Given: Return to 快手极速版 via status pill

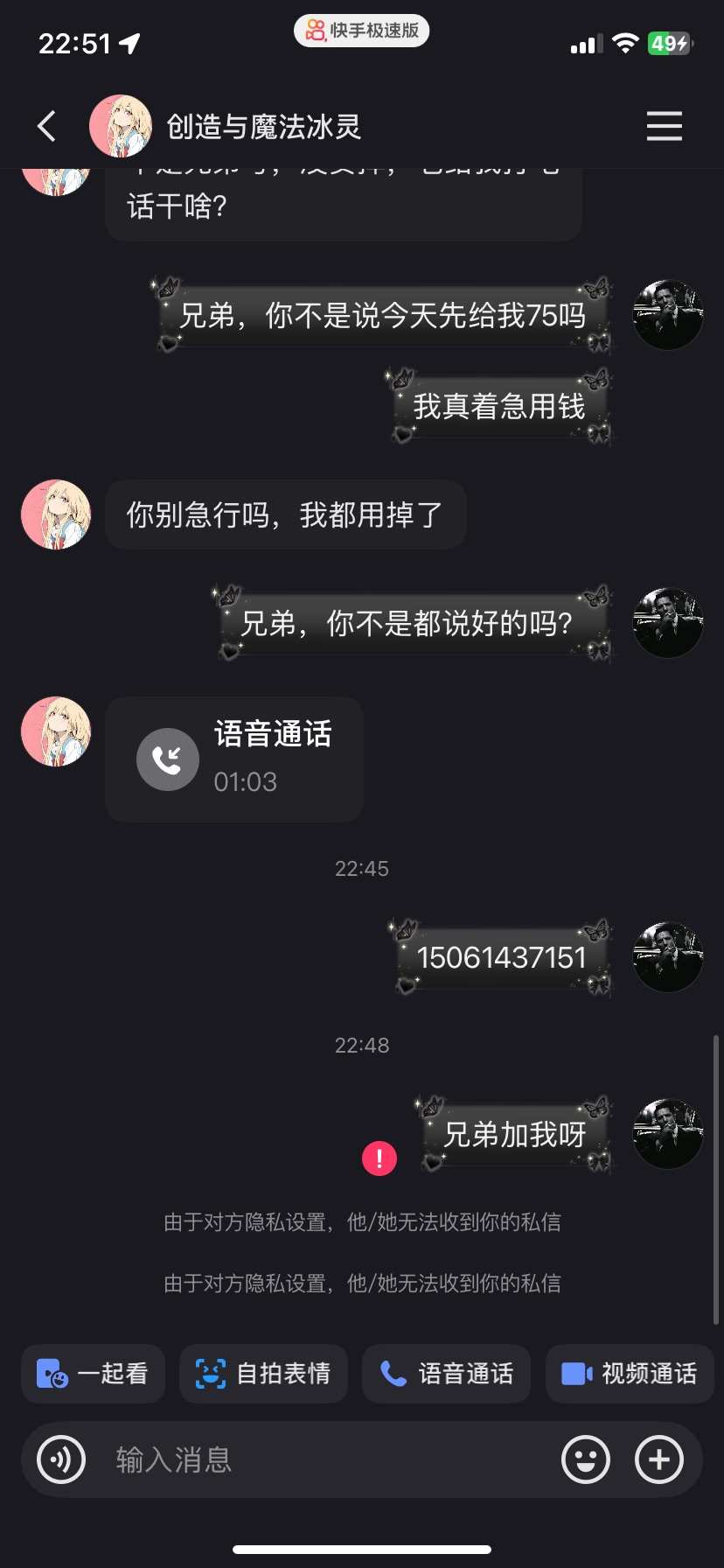Looking at the screenshot, I should pyautogui.click(x=362, y=31).
